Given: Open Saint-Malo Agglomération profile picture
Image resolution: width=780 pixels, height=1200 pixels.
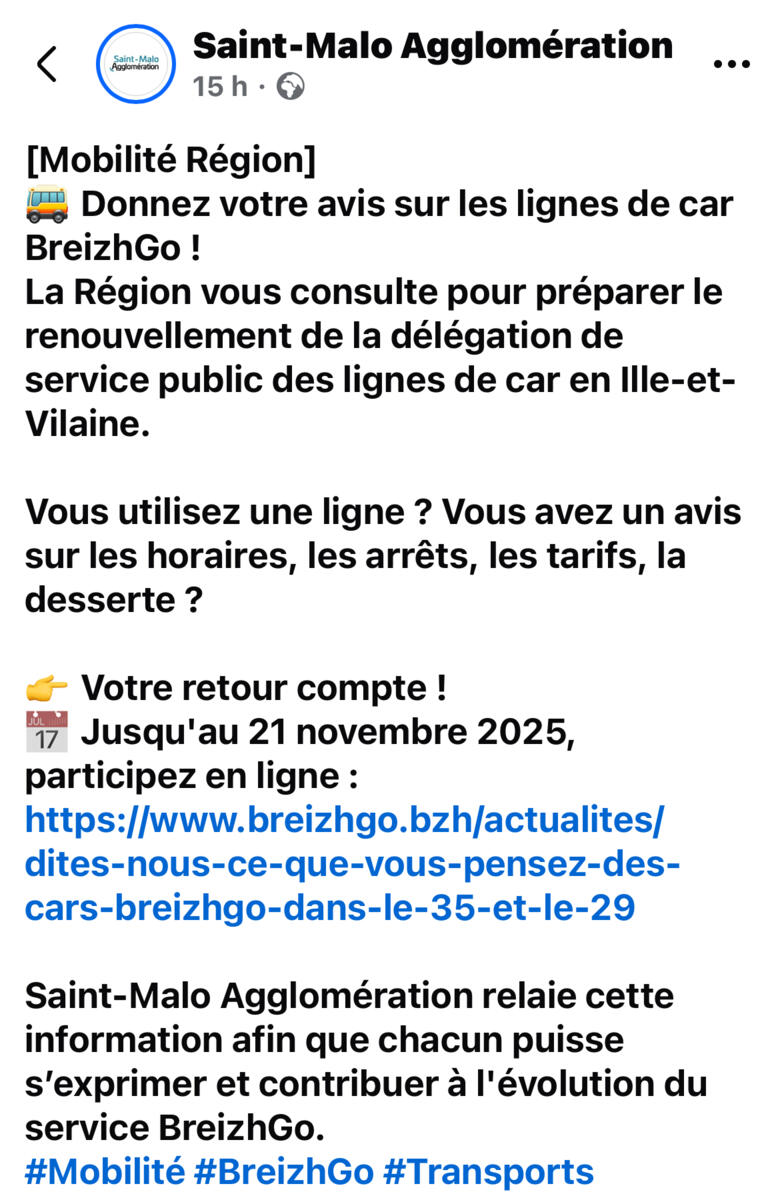Looking at the screenshot, I should 137,64.
